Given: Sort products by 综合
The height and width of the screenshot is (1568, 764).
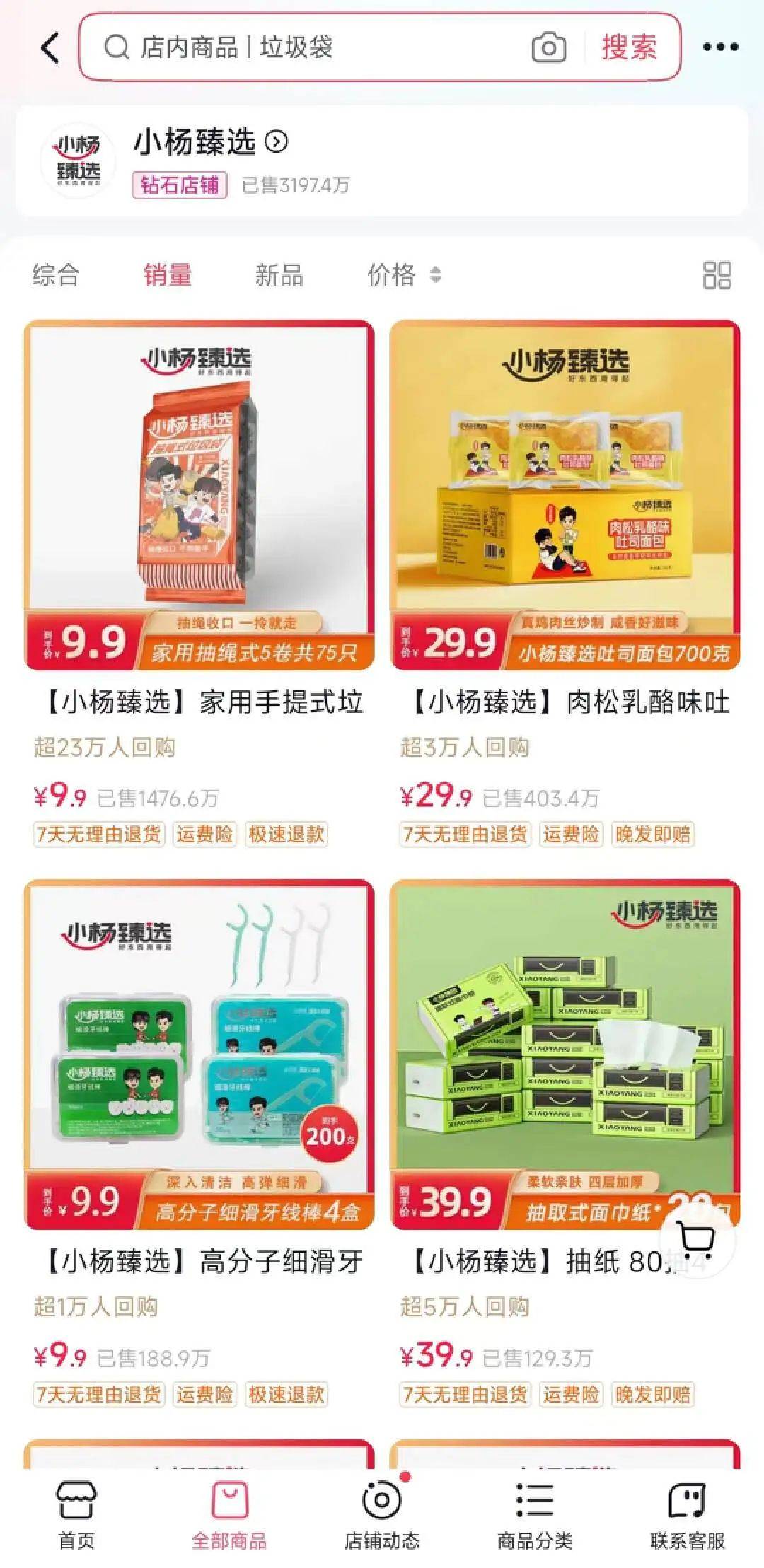Looking at the screenshot, I should pyautogui.click(x=56, y=274).
